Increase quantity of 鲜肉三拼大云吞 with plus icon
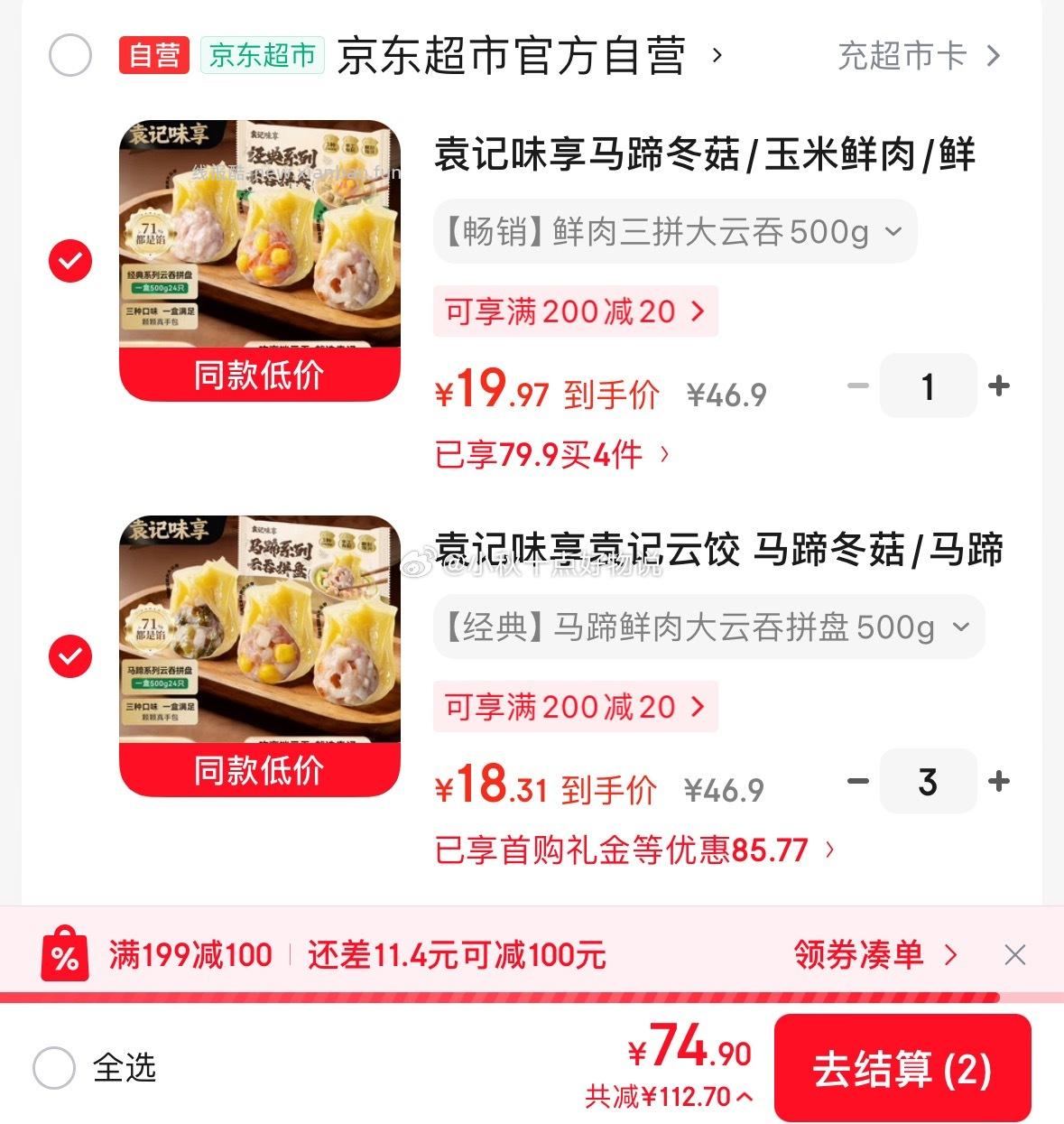The height and width of the screenshot is (1124, 1064). 999,386
